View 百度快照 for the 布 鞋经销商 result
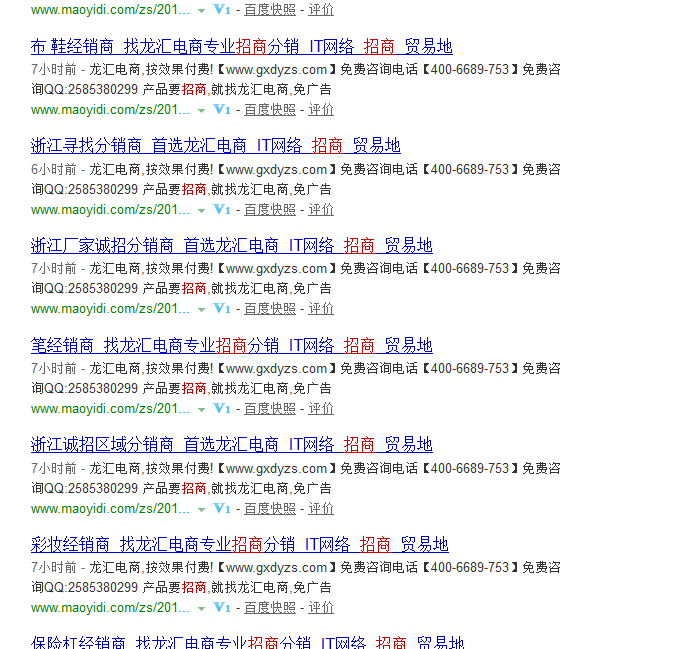The image size is (695, 649). (270, 109)
